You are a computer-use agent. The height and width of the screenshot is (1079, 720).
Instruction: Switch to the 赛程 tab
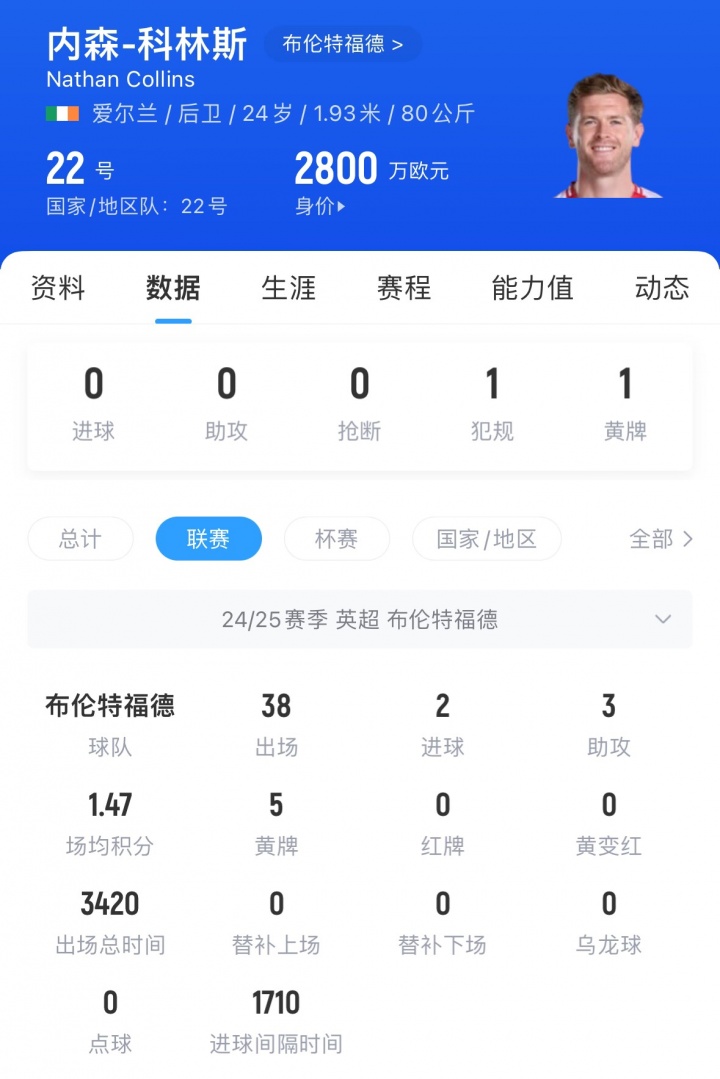tap(403, 289)
